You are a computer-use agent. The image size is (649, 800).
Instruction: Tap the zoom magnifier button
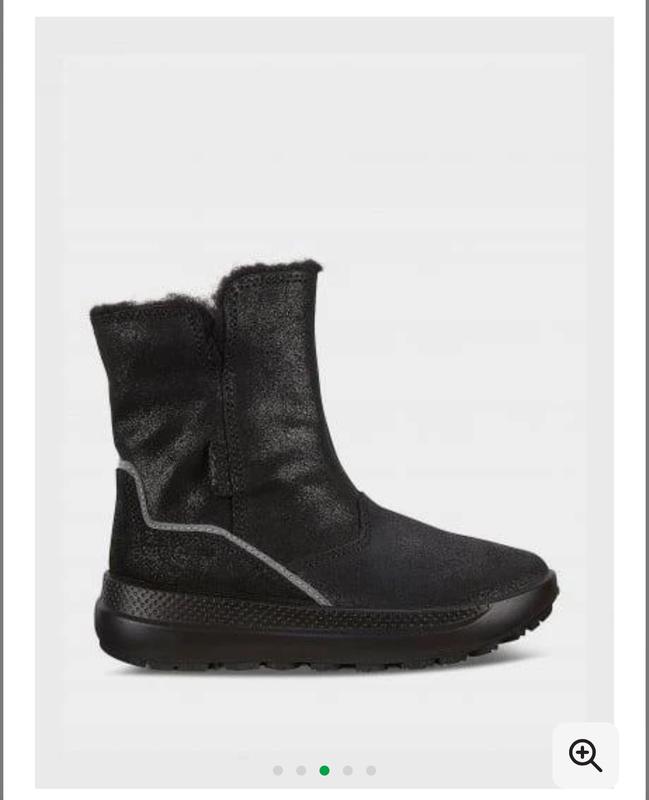[585, 755]
